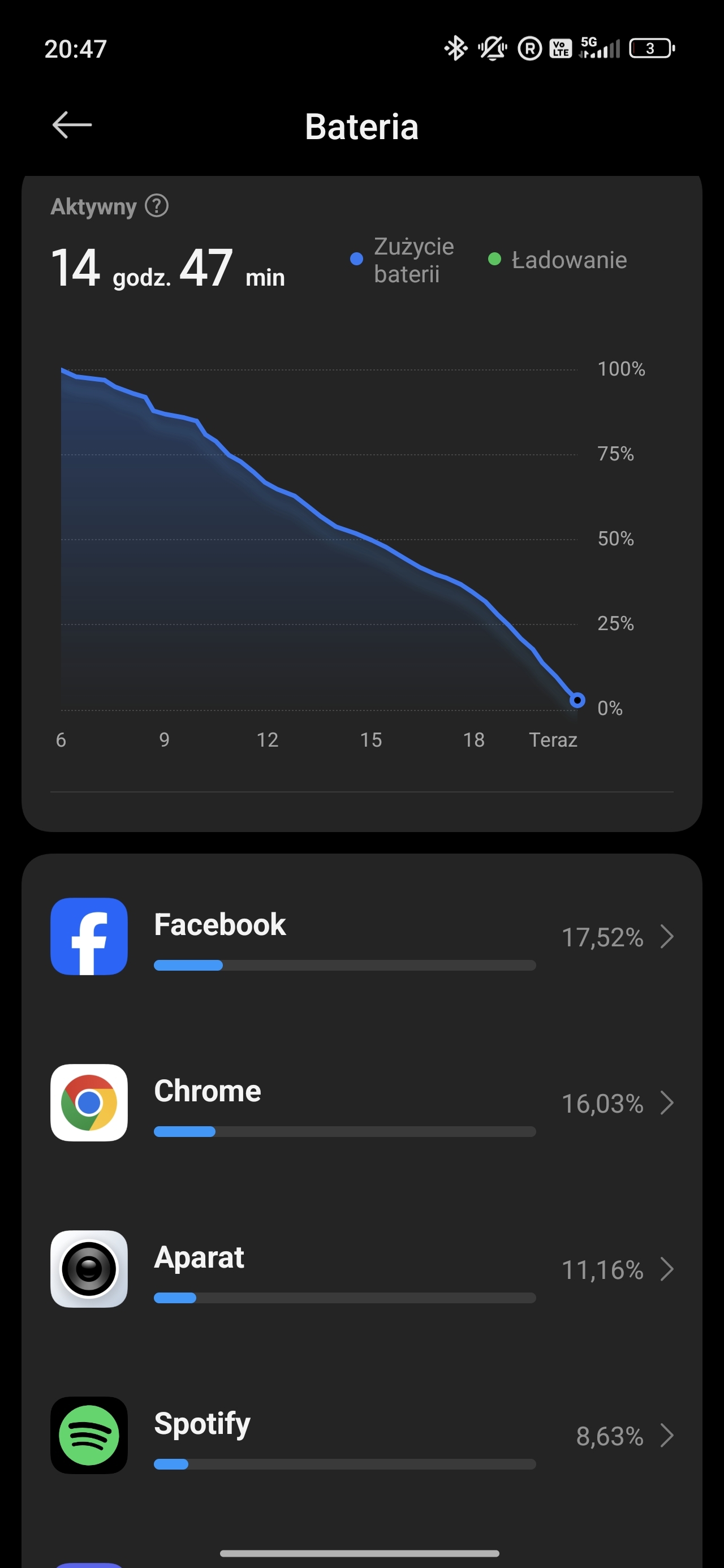Viewport: 724px width, 1568px height.
Task: Go back from the Bateria screen
Action: [x=72, y=126]
